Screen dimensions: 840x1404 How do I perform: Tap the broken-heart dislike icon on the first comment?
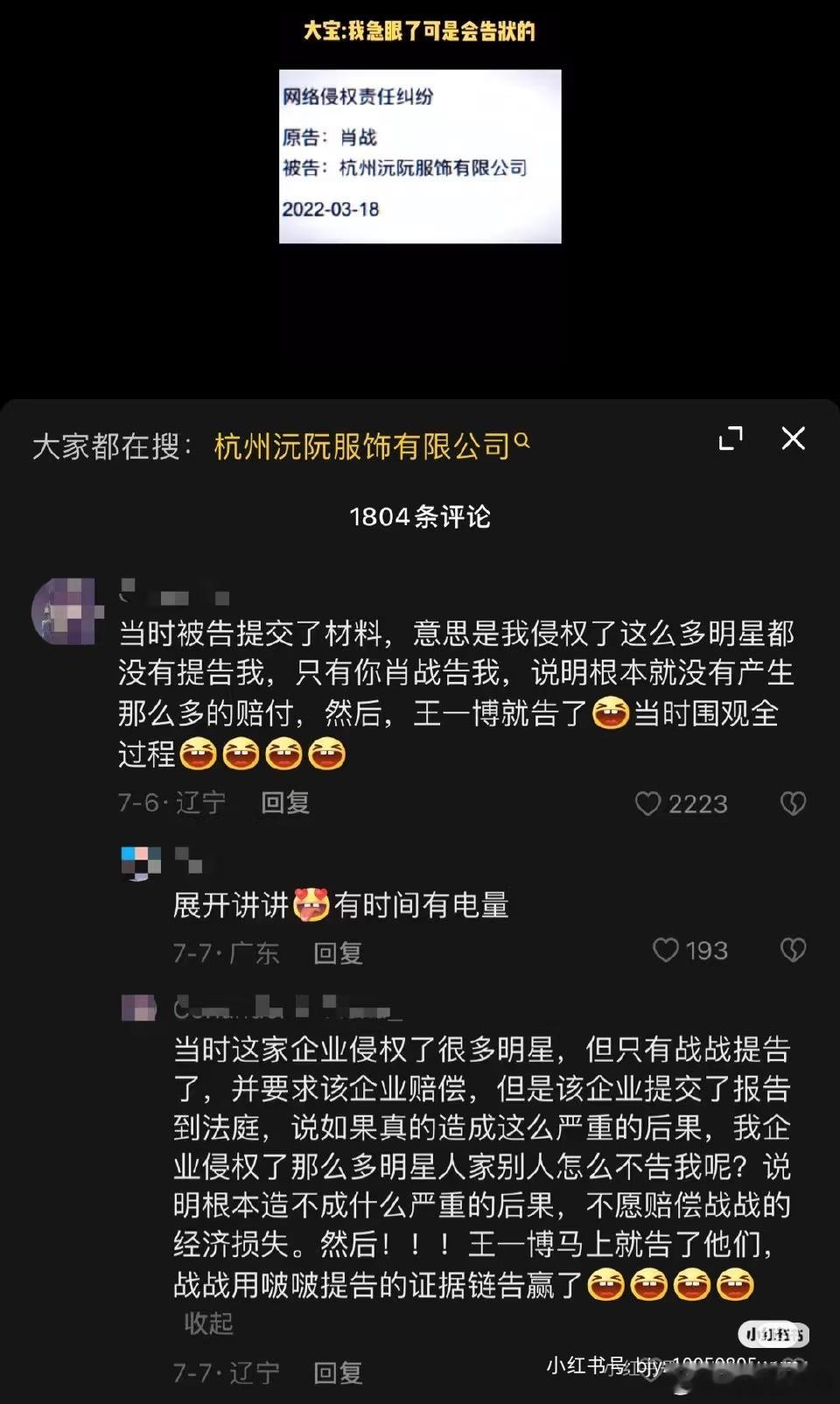[x=793, y=804]
